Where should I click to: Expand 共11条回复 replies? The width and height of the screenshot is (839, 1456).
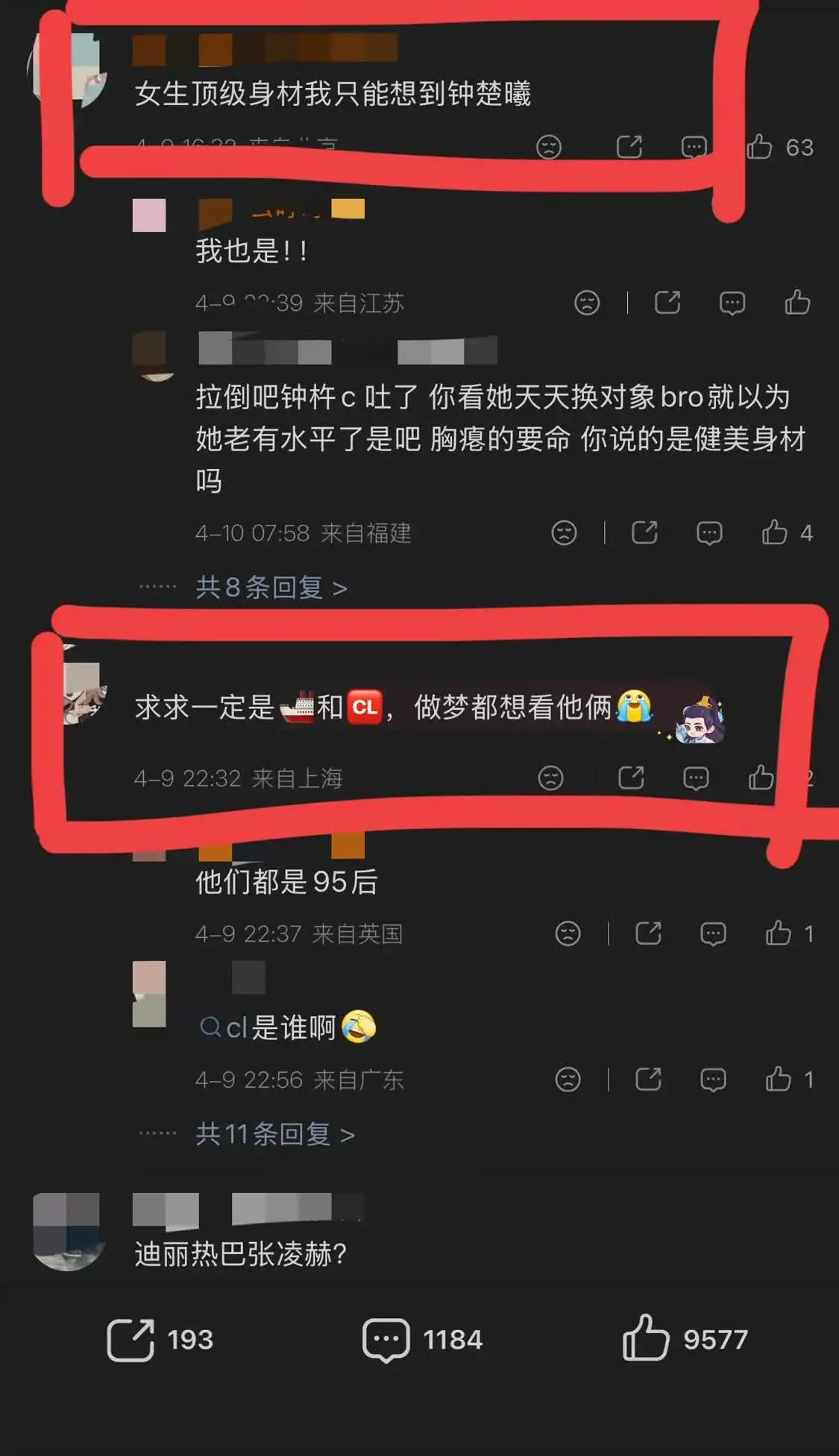tap(274, 1135)
